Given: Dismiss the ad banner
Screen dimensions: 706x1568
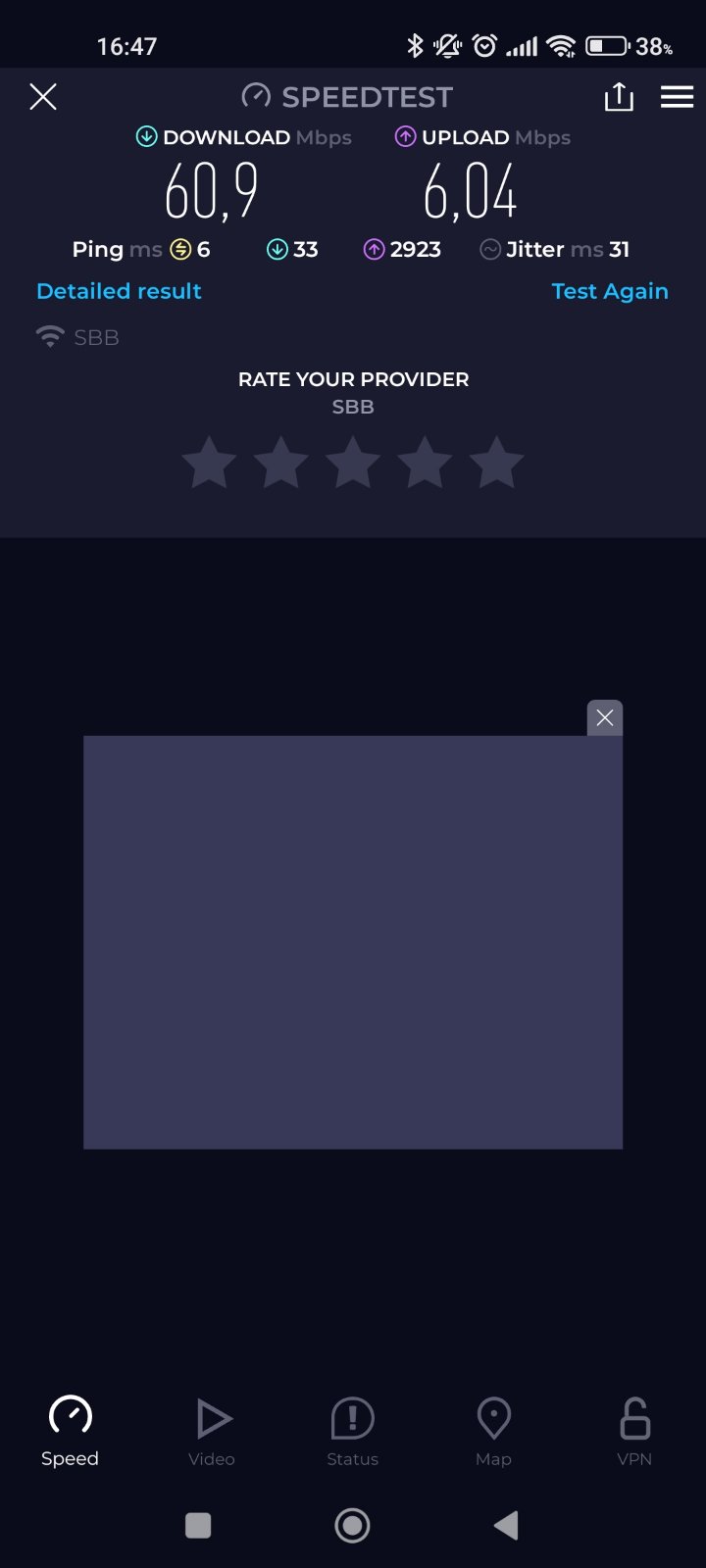Looking at the screenshot, I should (x=605, y=718).
